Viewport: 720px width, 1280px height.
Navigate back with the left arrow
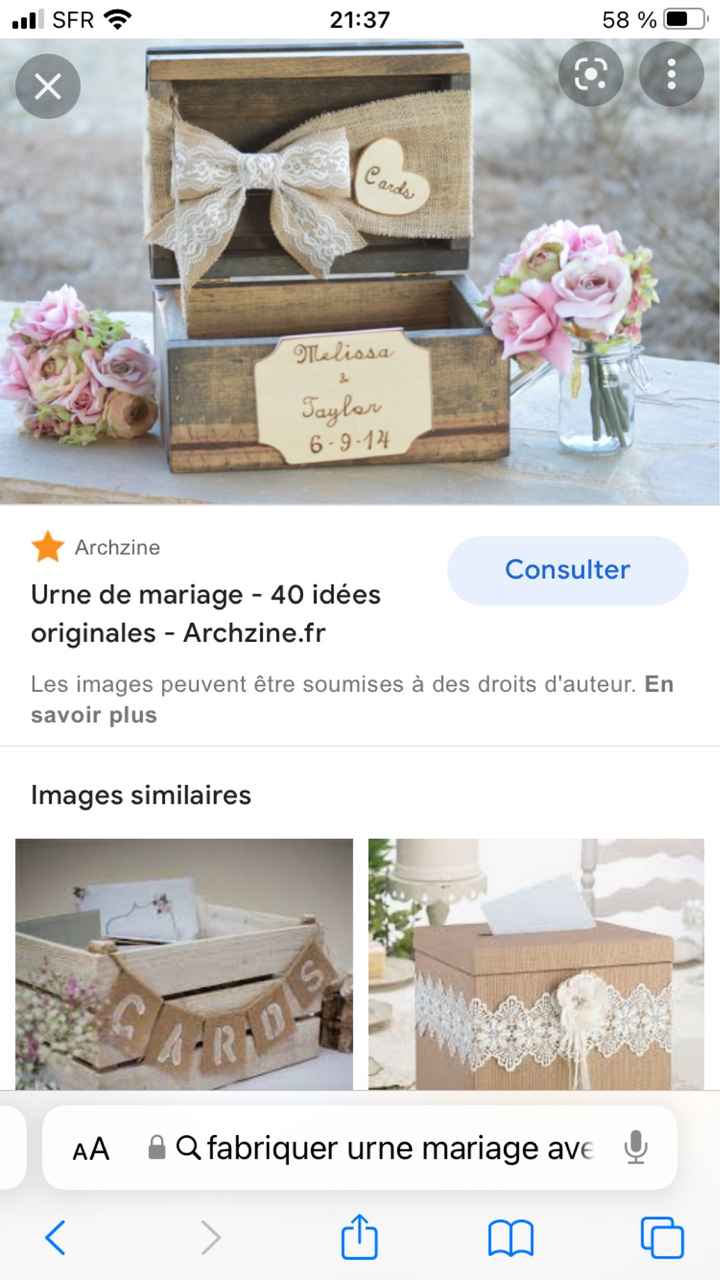[57, 1238]
